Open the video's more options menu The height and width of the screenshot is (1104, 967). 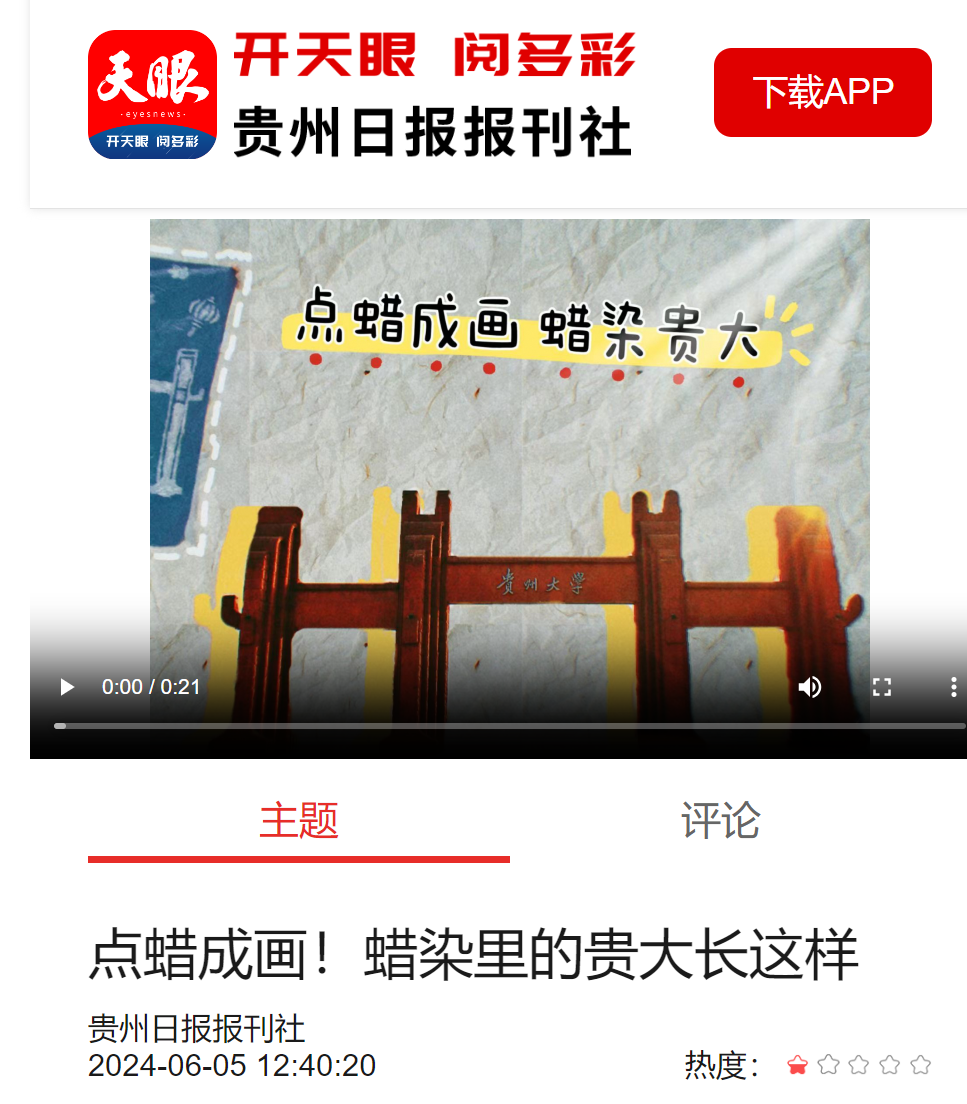pos(952,687)
